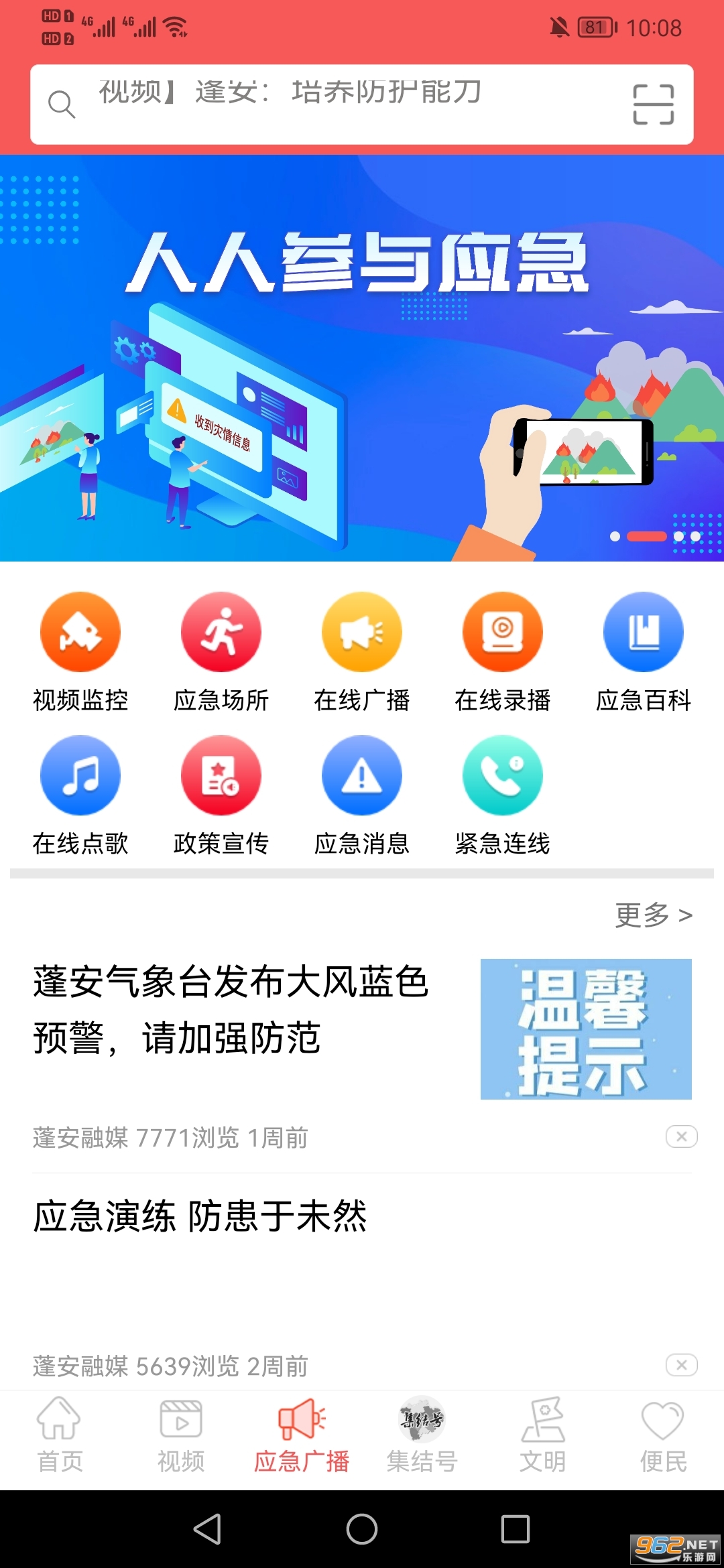This screenshot has height=1568, width=724.
Task: Switch to the 文明 tab
Action: (543, 1435)
